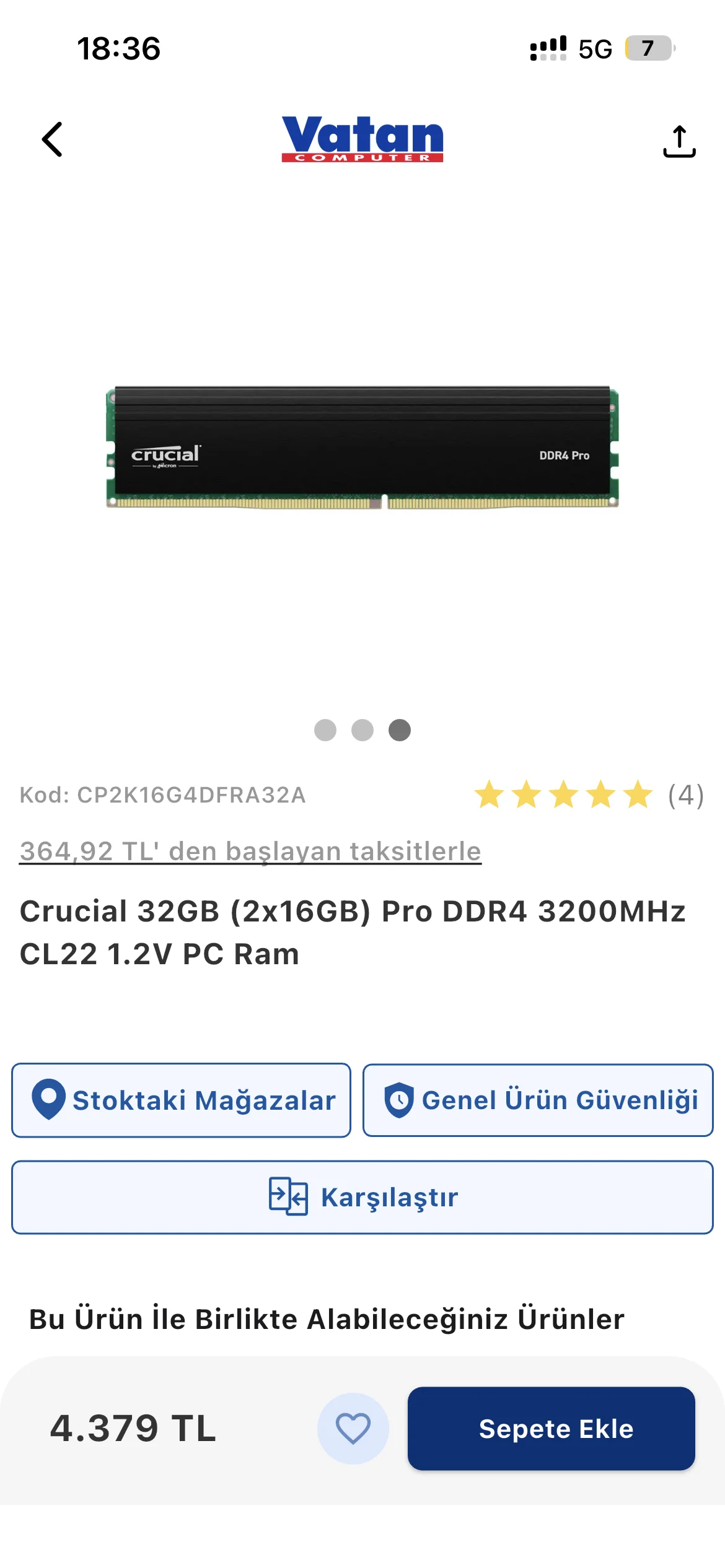725x1568 pixels.
Task: Jump to the first image page dot
Action: coord(325,730)
